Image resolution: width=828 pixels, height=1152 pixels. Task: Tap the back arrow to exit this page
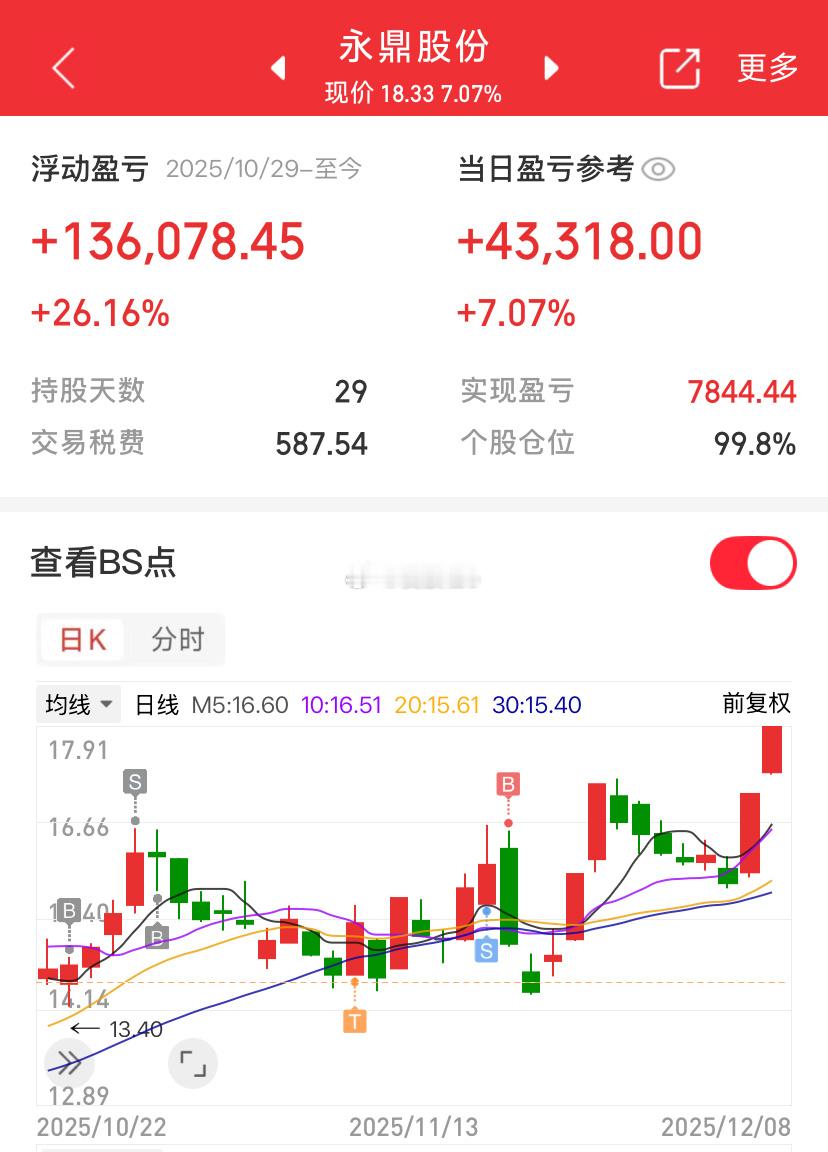[x=63, y=68]
